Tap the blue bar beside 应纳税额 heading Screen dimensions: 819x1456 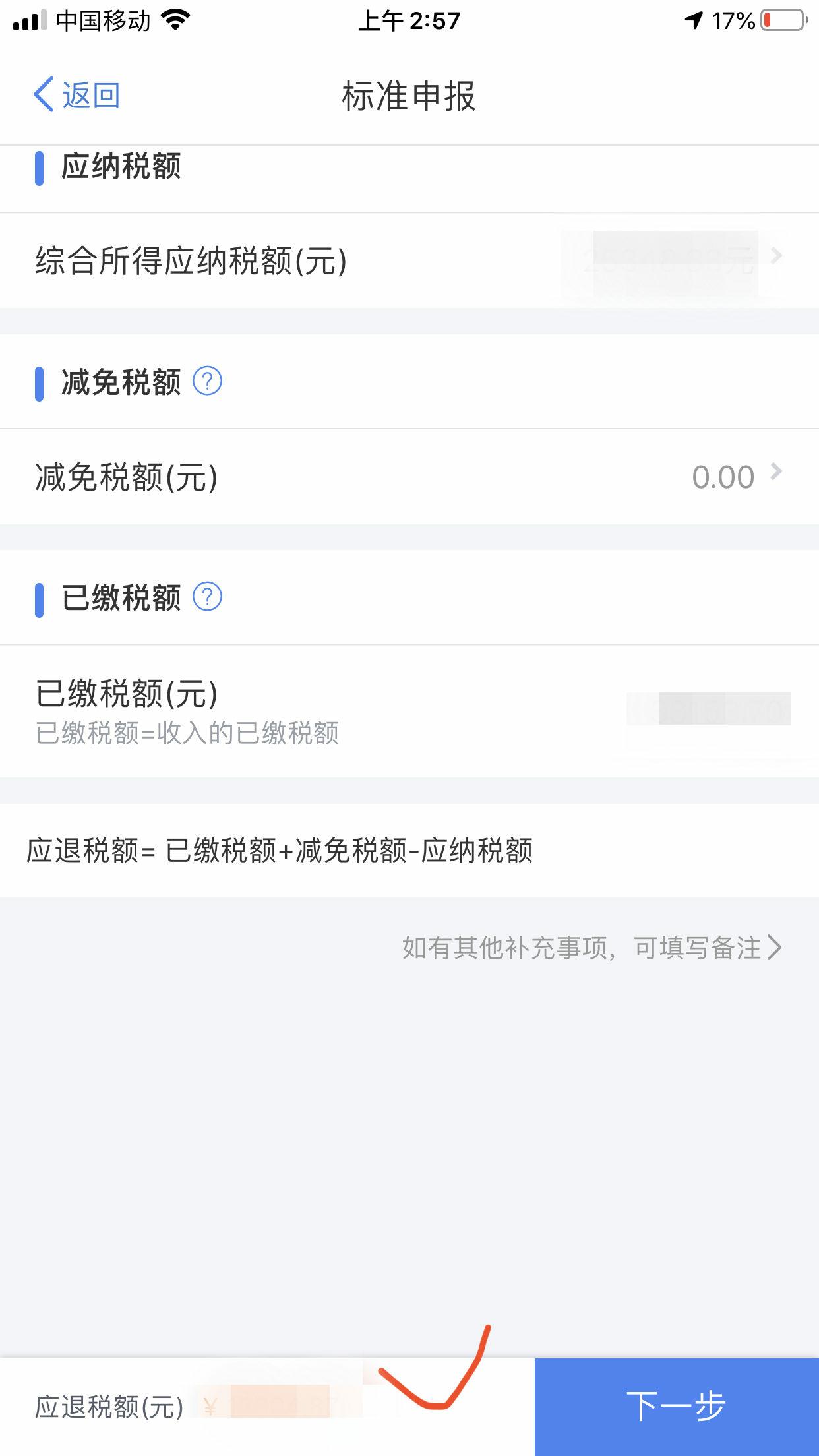pyautogui.click(x=41, y=169)
